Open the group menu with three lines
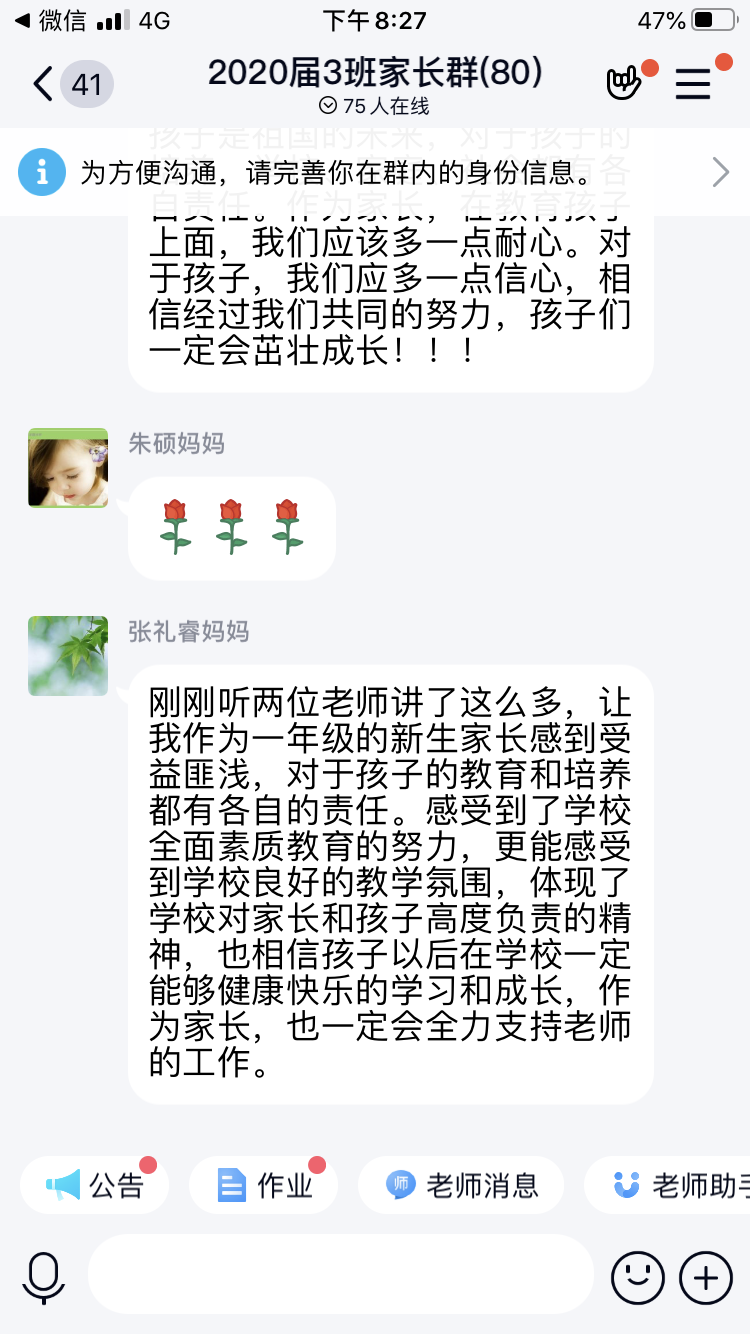The height and width of the screenshot is (1334, 750). click(693, 84)
